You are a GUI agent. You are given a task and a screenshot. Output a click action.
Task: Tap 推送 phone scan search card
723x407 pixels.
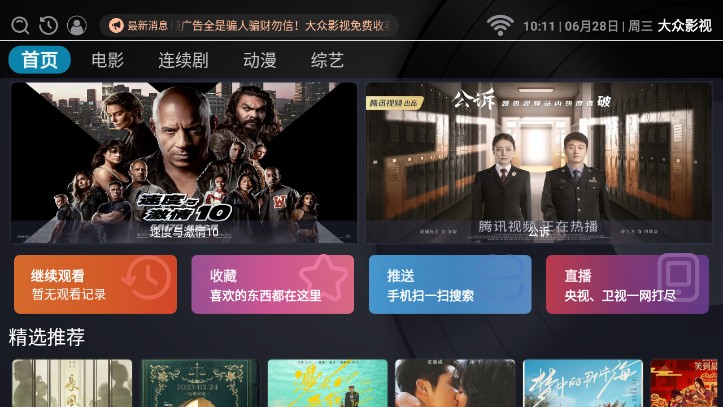tap(450, 285)
